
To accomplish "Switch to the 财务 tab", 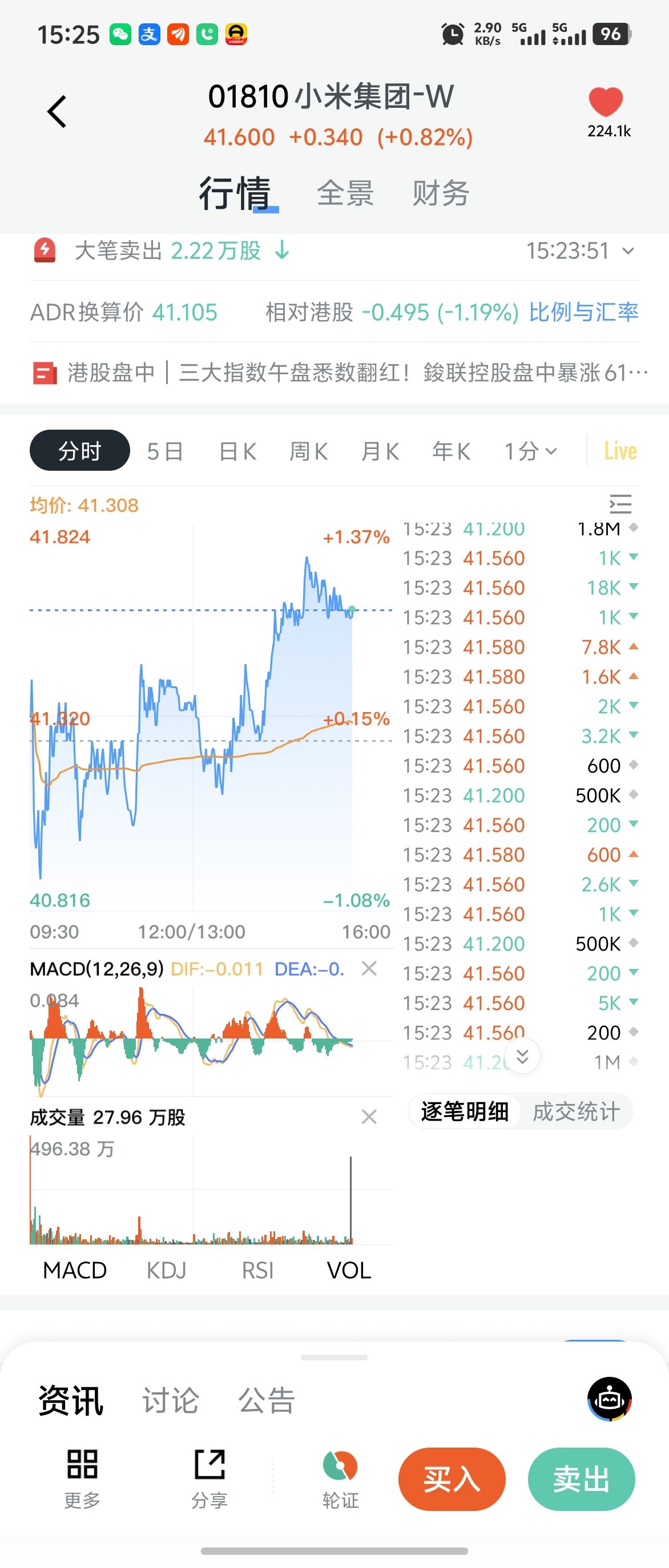I will (x=441, y=193).
